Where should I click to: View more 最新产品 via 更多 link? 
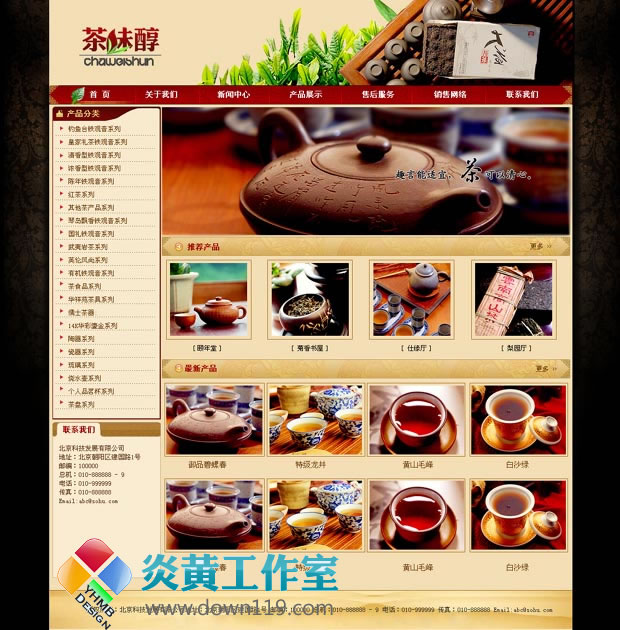[x=542, y=368]
